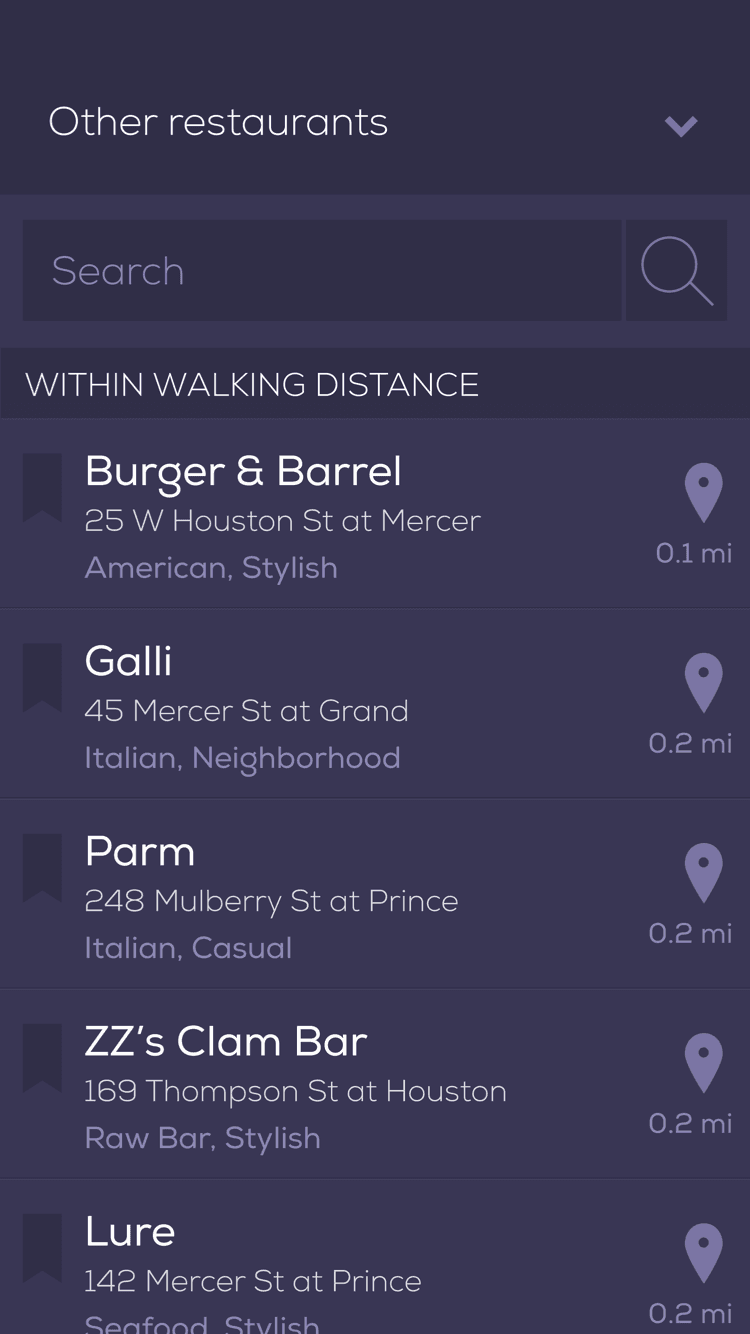This screenshot has height=1334, width=750.
Task: Bookmark the Galli restaurant
Action: click(x=42, y=677)
